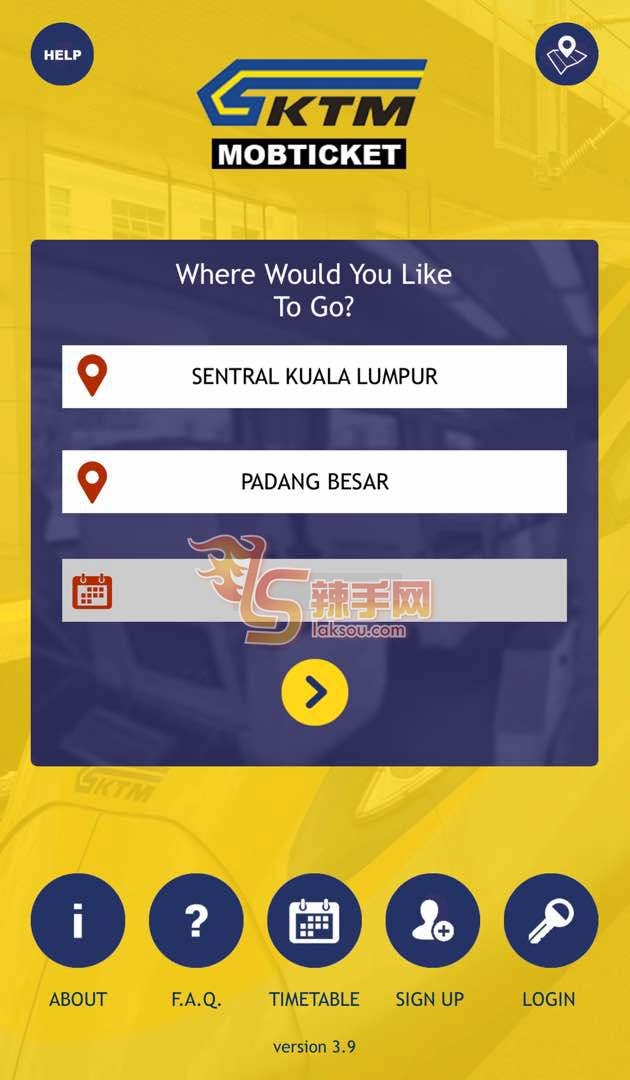Proceed with the yellow arrow button
This screenshot has width=630, height=1080.
(x=315, y=692)
